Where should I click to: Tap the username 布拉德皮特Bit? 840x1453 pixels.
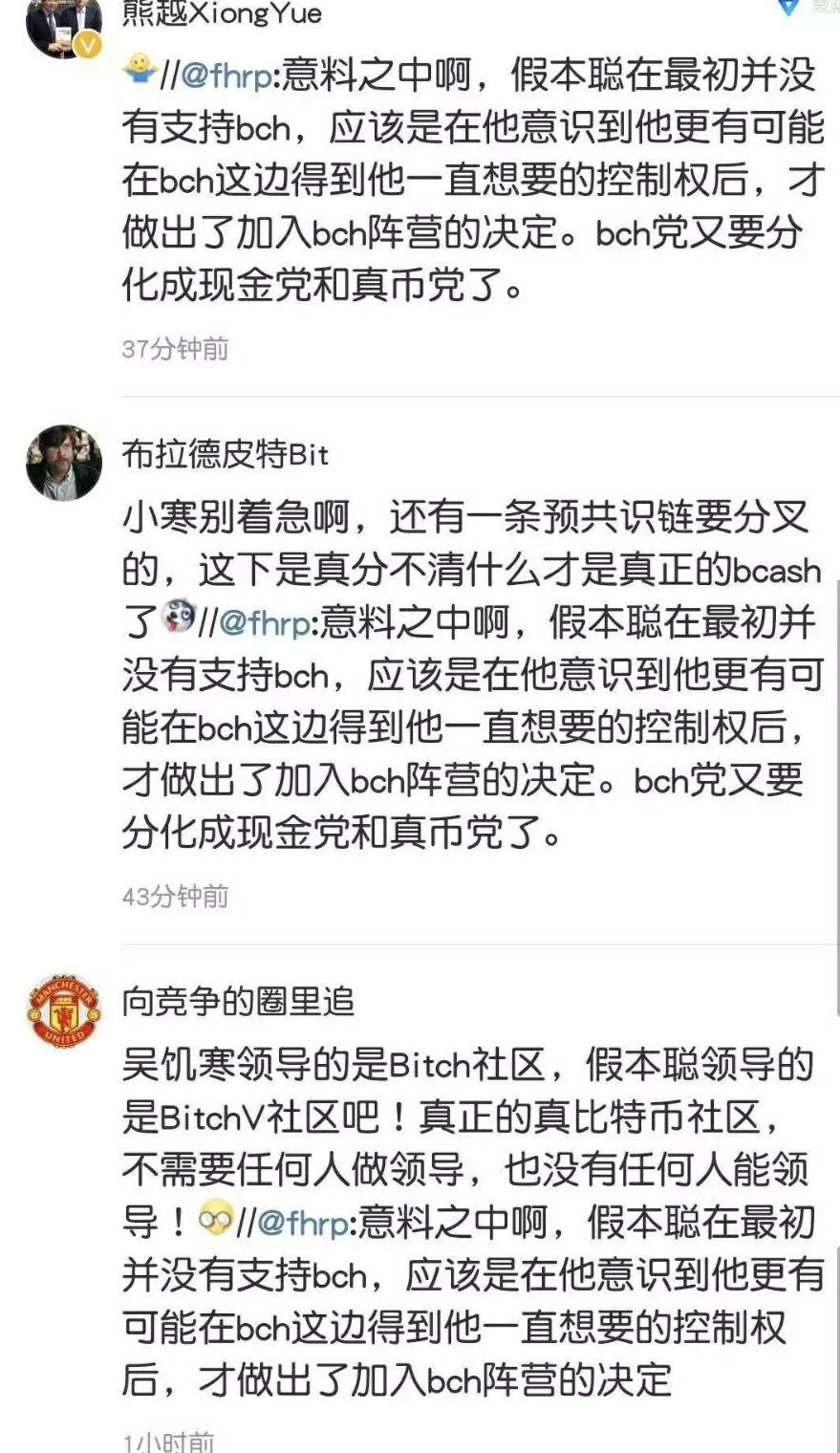point(225,454)
